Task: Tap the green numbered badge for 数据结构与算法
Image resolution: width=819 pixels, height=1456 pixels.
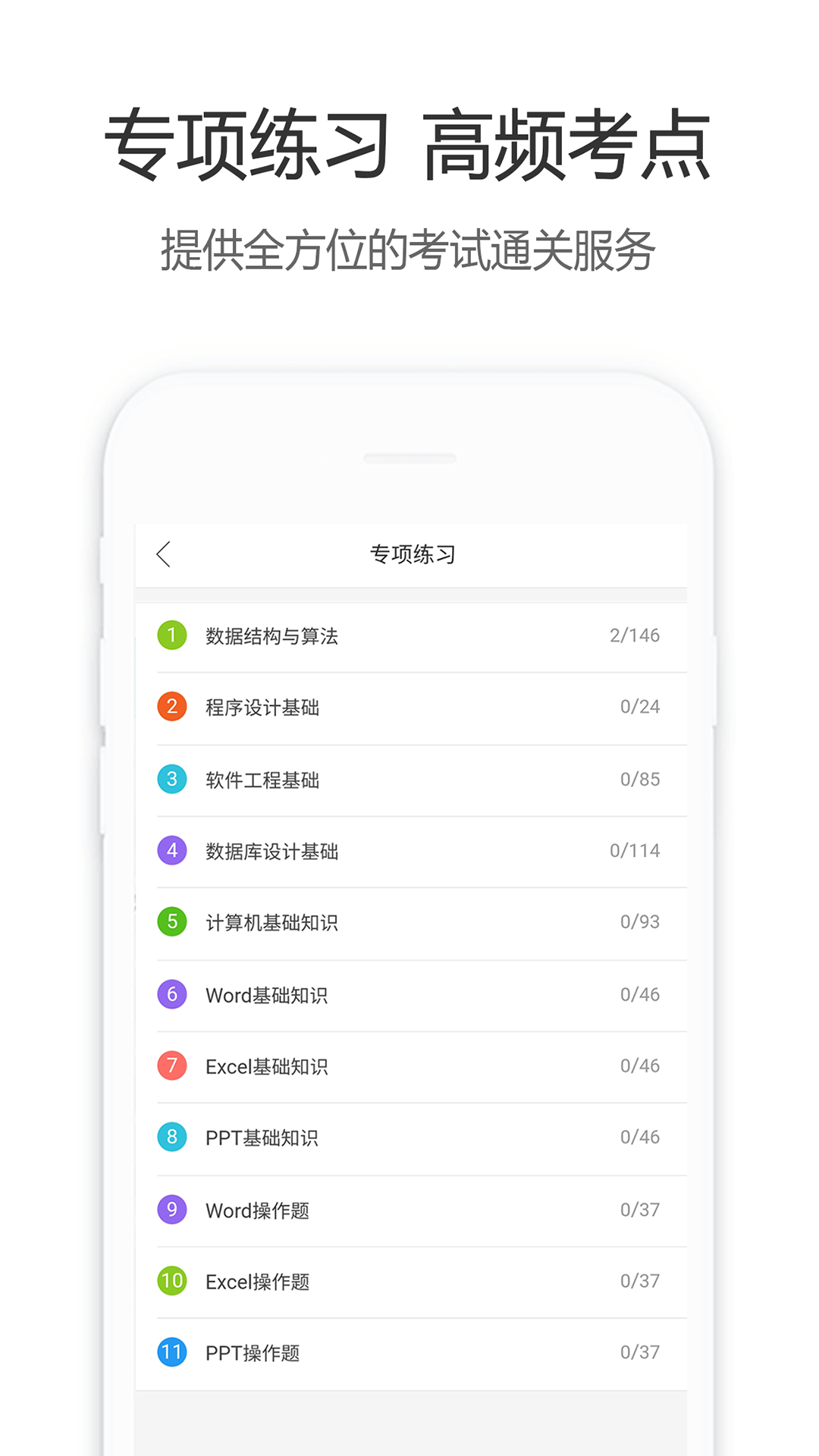Action: [x=171, y=637]
